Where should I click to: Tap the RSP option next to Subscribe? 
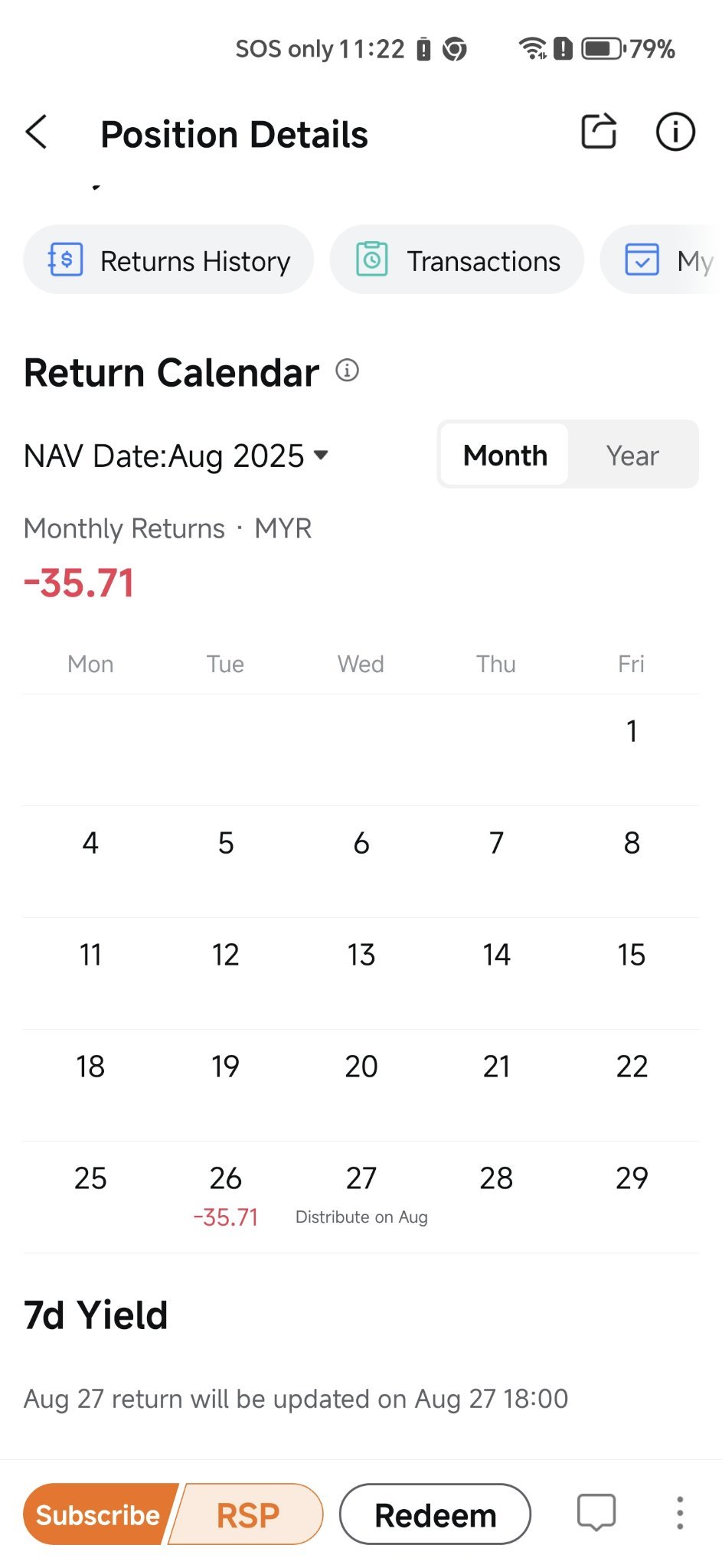click(x=248, y=1513)
